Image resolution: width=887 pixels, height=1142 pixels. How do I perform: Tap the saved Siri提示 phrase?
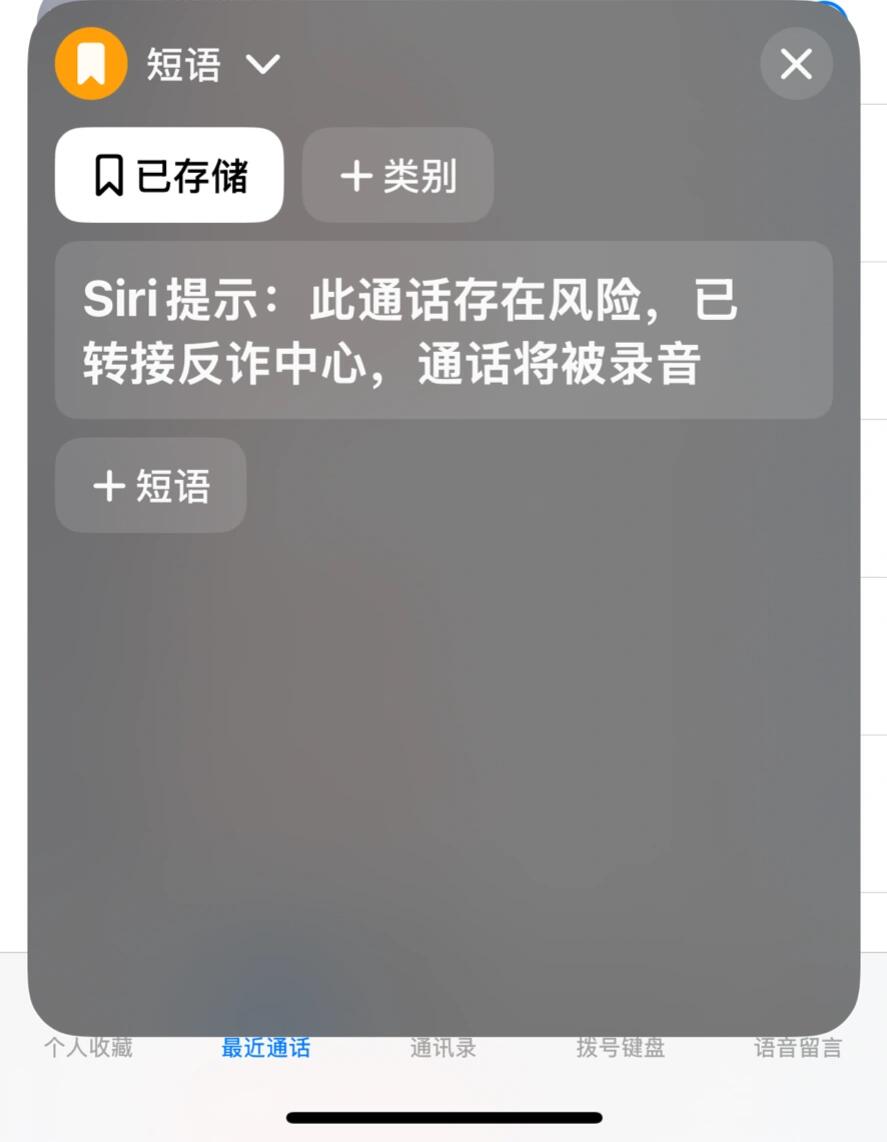pos(443,331)
